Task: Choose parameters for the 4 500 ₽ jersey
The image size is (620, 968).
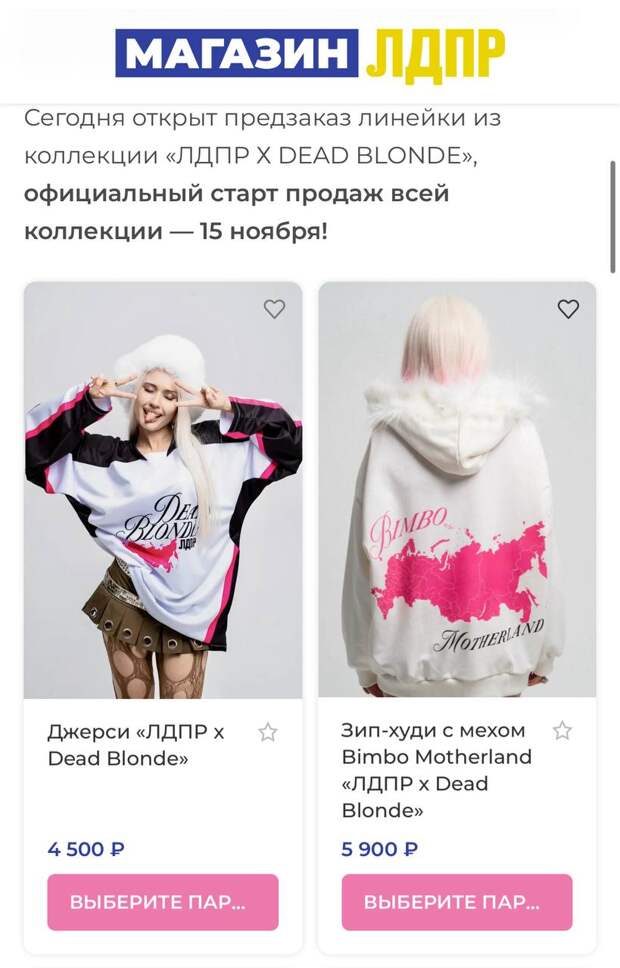Action: click(x=163, y=902)
